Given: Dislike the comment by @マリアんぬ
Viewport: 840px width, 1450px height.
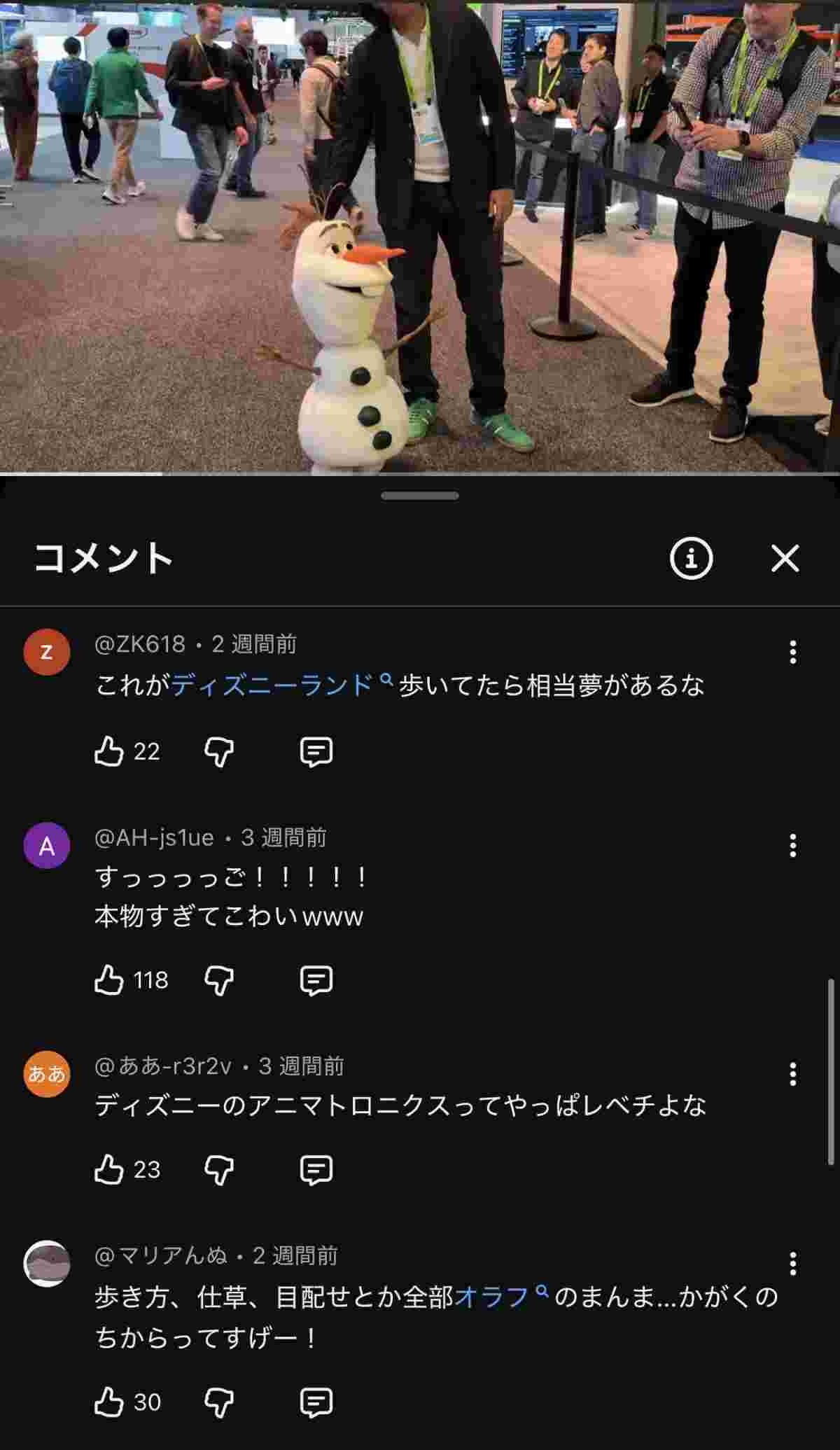Looking at the screenshot, I should [x=219, y=1402].
